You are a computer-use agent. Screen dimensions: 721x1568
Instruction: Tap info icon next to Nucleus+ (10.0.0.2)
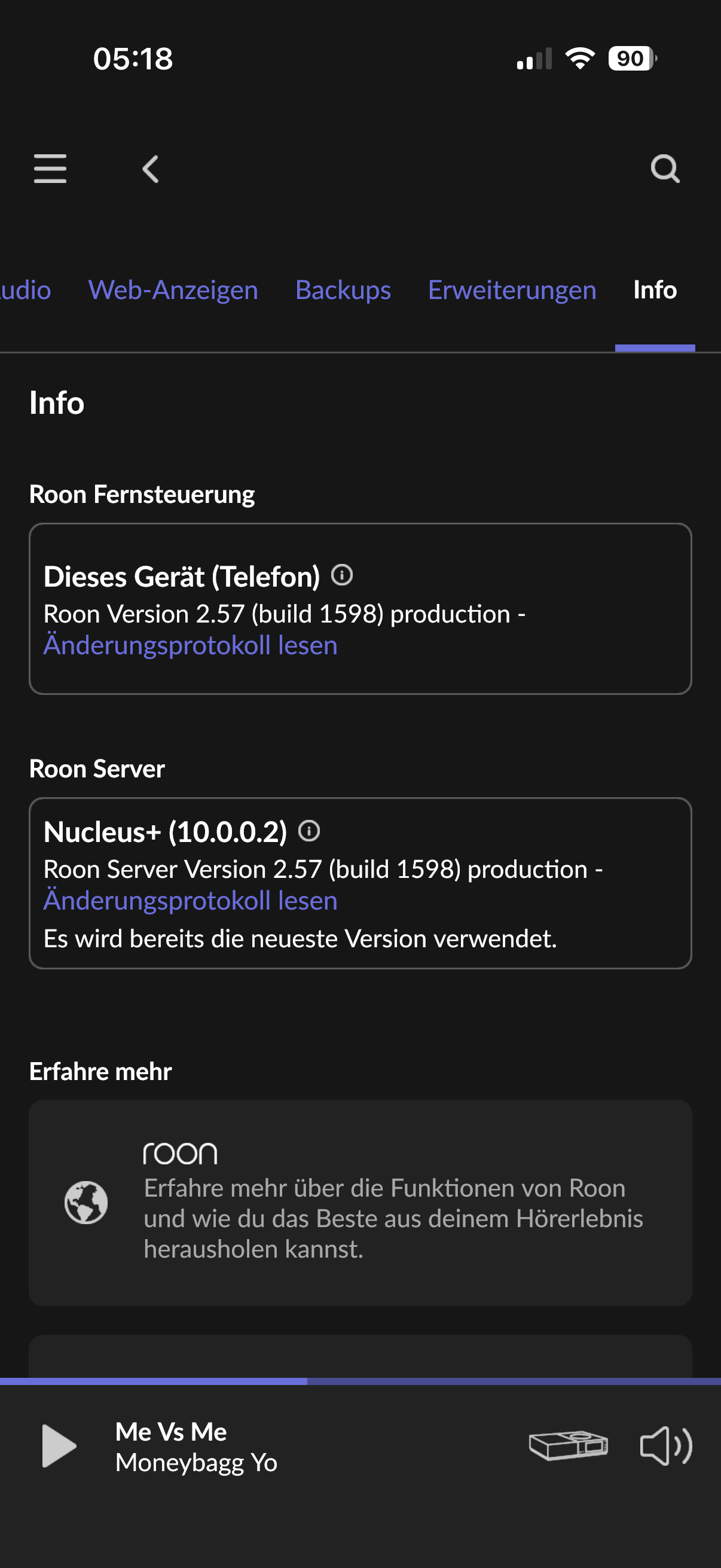309,830
